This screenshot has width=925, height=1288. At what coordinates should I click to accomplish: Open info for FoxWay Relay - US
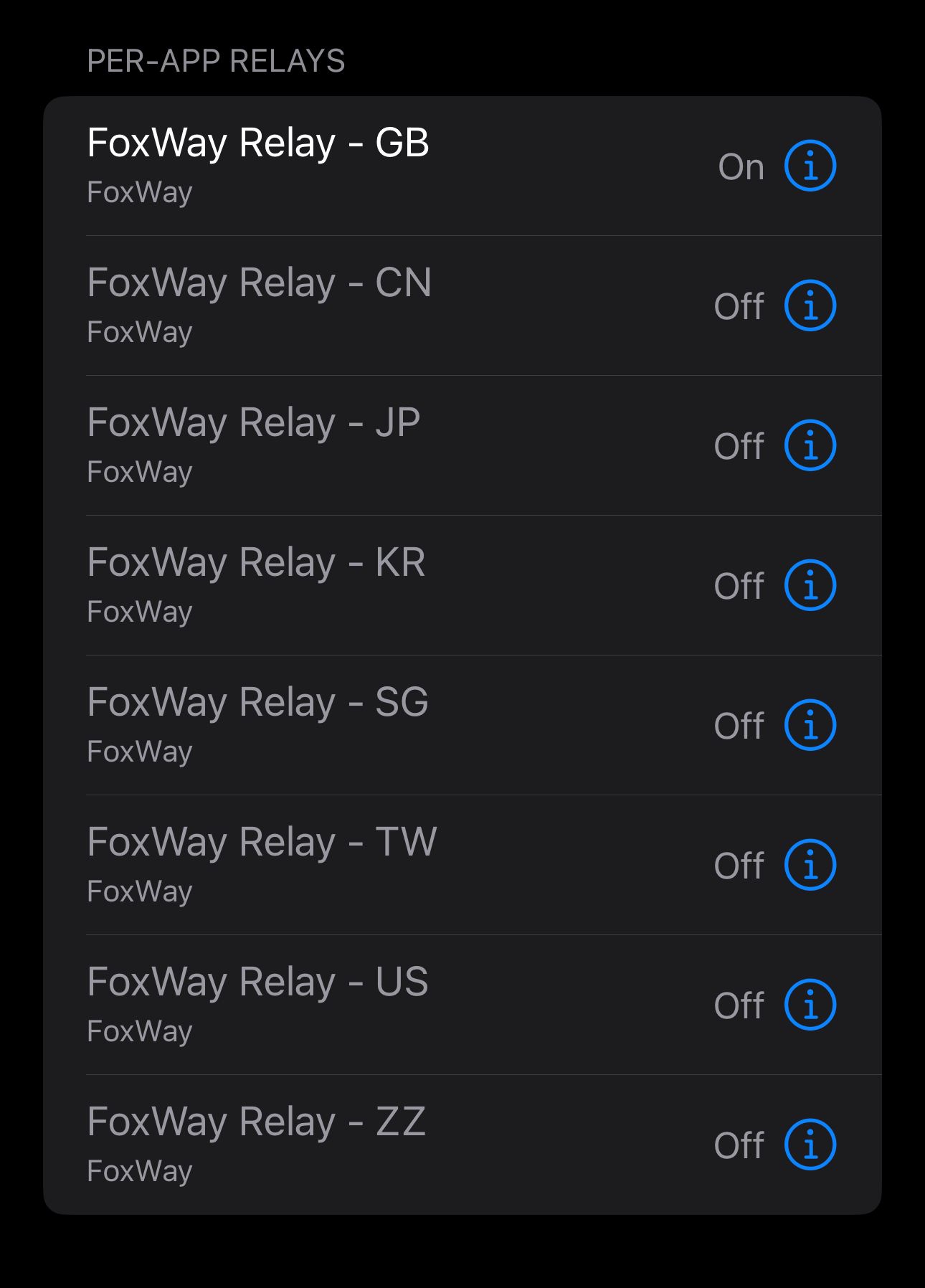(x=810, y=1005)
